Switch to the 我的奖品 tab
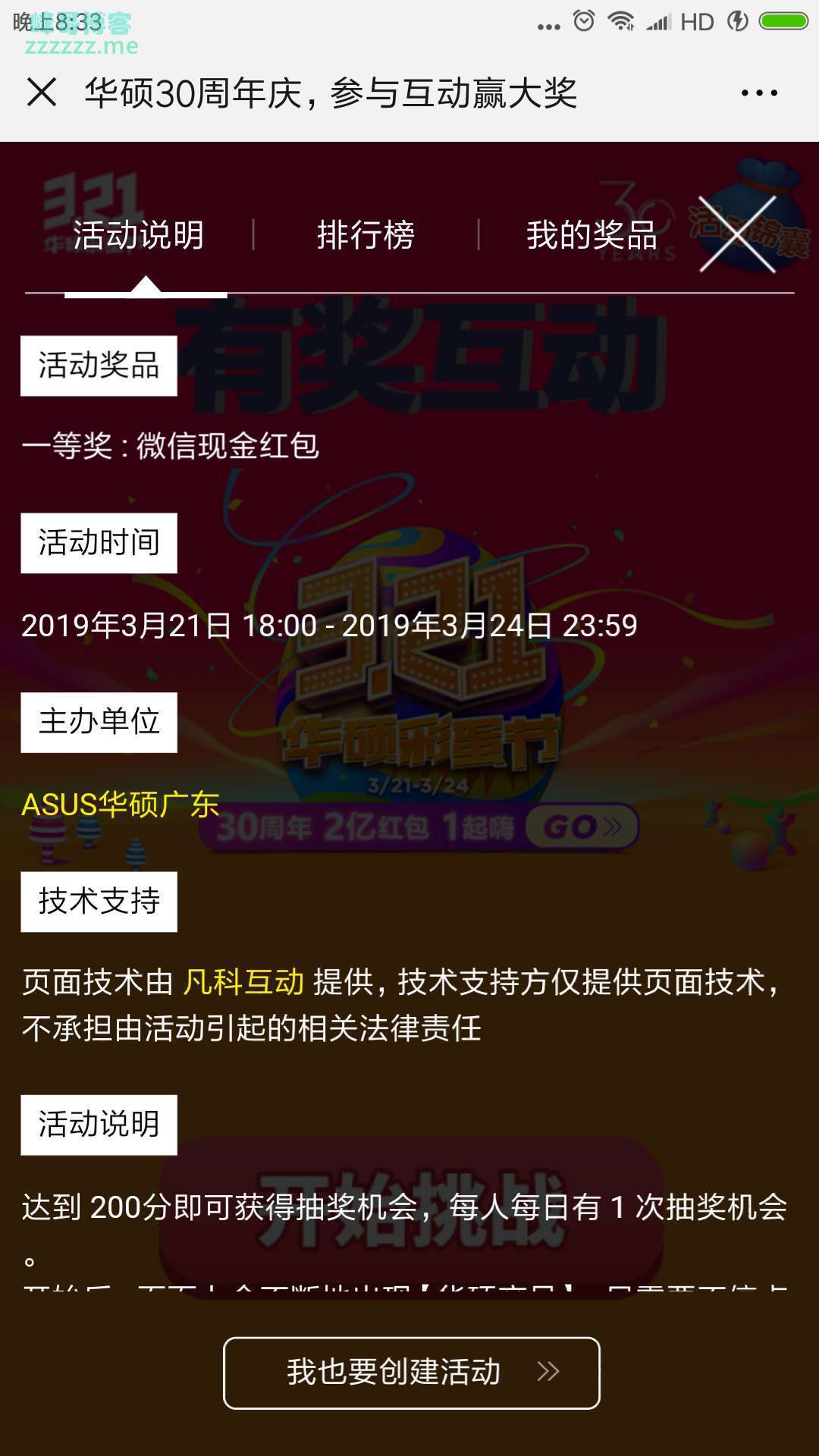 point(591,235)
